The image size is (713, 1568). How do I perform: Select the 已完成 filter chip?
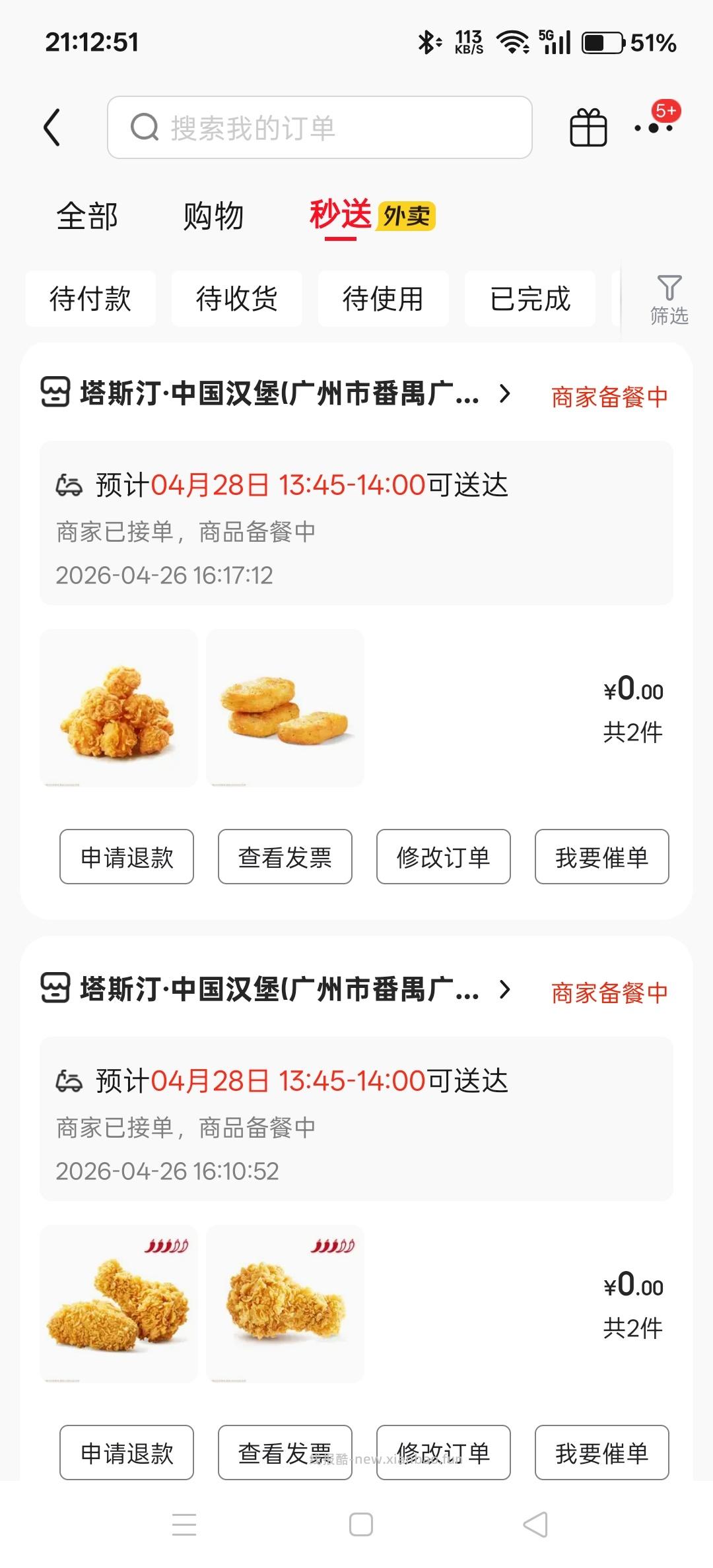[530, 298]
